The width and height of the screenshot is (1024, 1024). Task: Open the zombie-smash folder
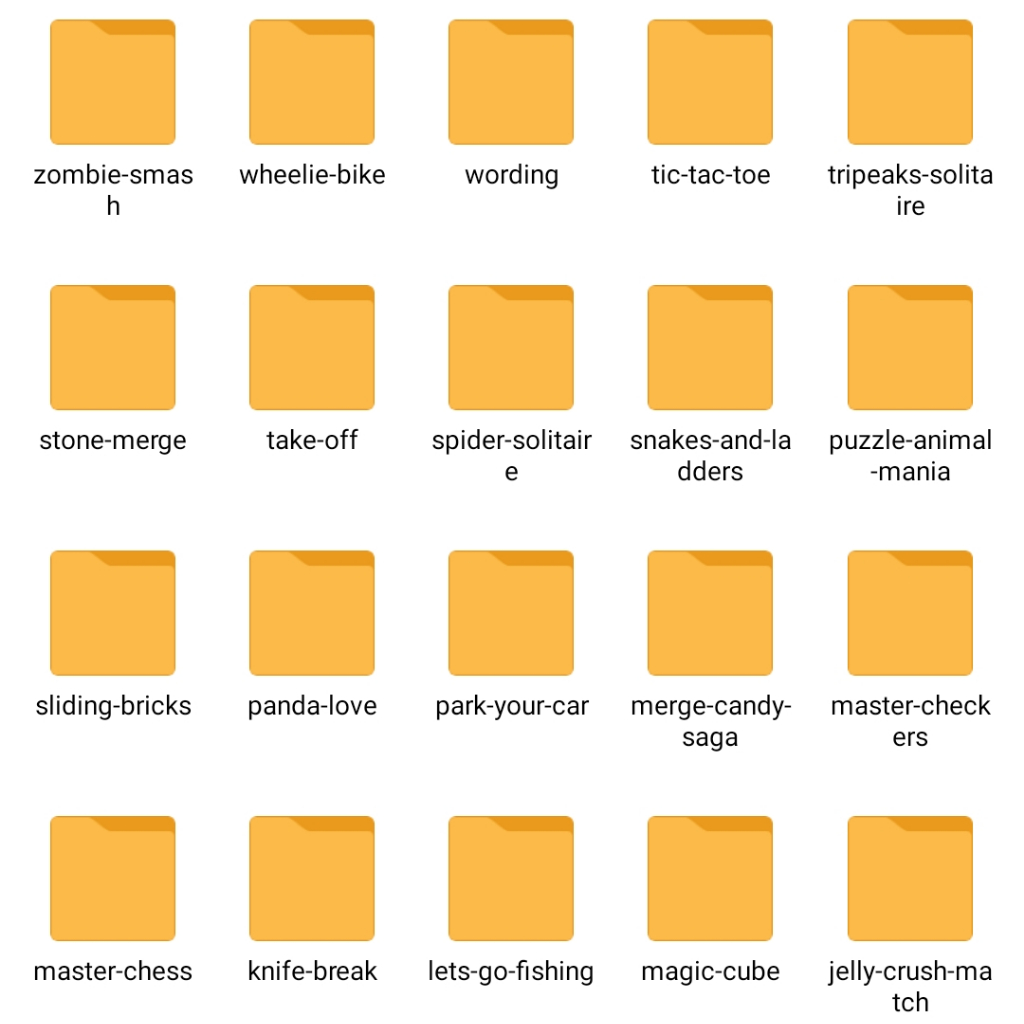point(113,83)
